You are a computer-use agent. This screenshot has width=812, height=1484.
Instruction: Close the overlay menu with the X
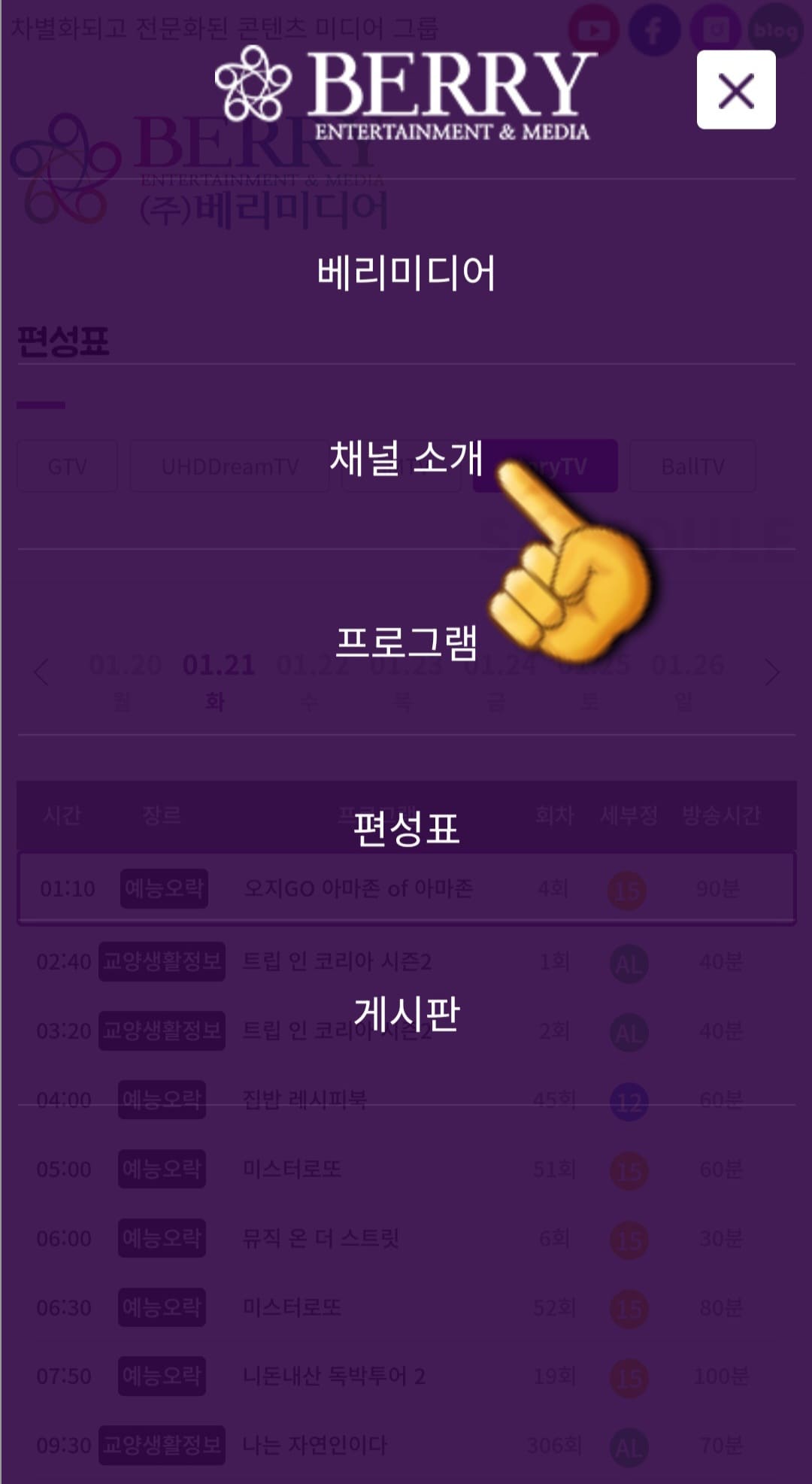coord(736,90)
